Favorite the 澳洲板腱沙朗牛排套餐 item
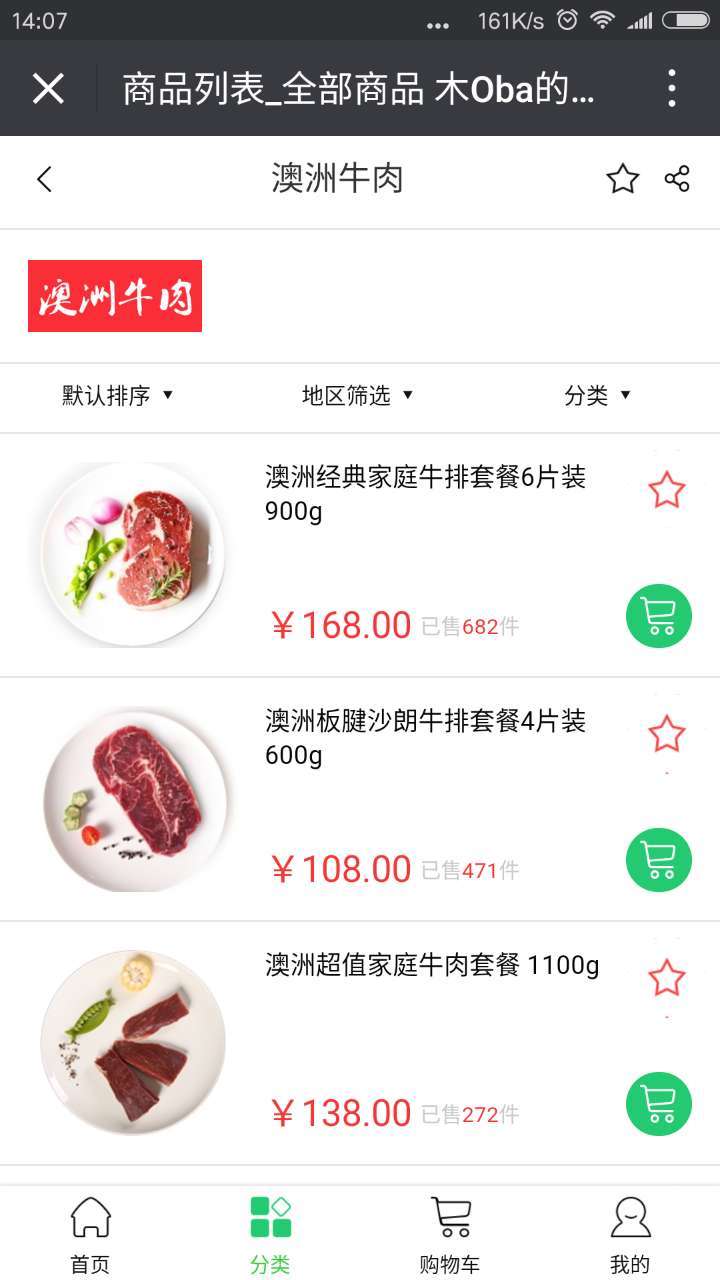The height and width of the screenshot is (1280, 720). click(666, 735)
